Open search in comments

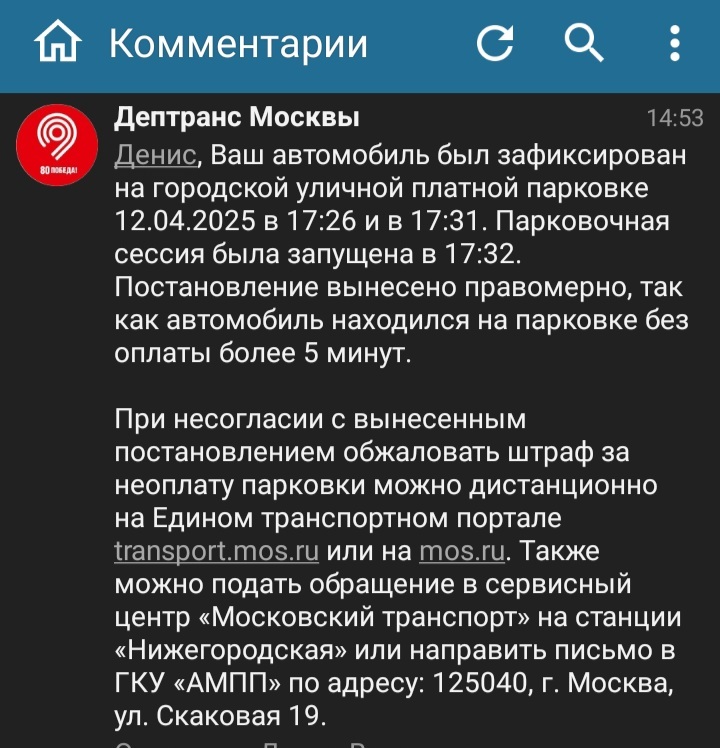584,43
